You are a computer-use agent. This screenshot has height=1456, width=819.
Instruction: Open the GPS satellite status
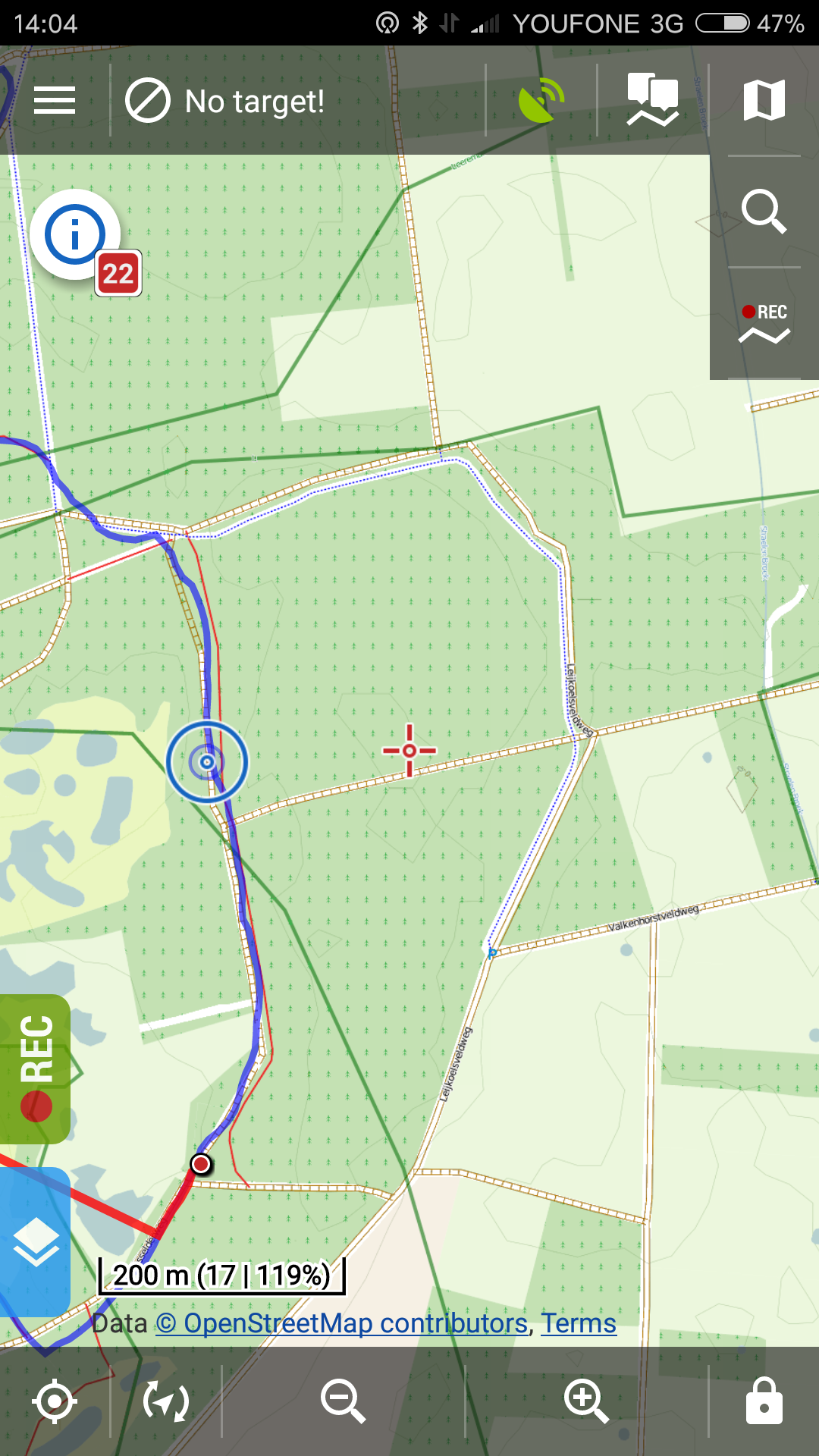(x=541, y=101)
